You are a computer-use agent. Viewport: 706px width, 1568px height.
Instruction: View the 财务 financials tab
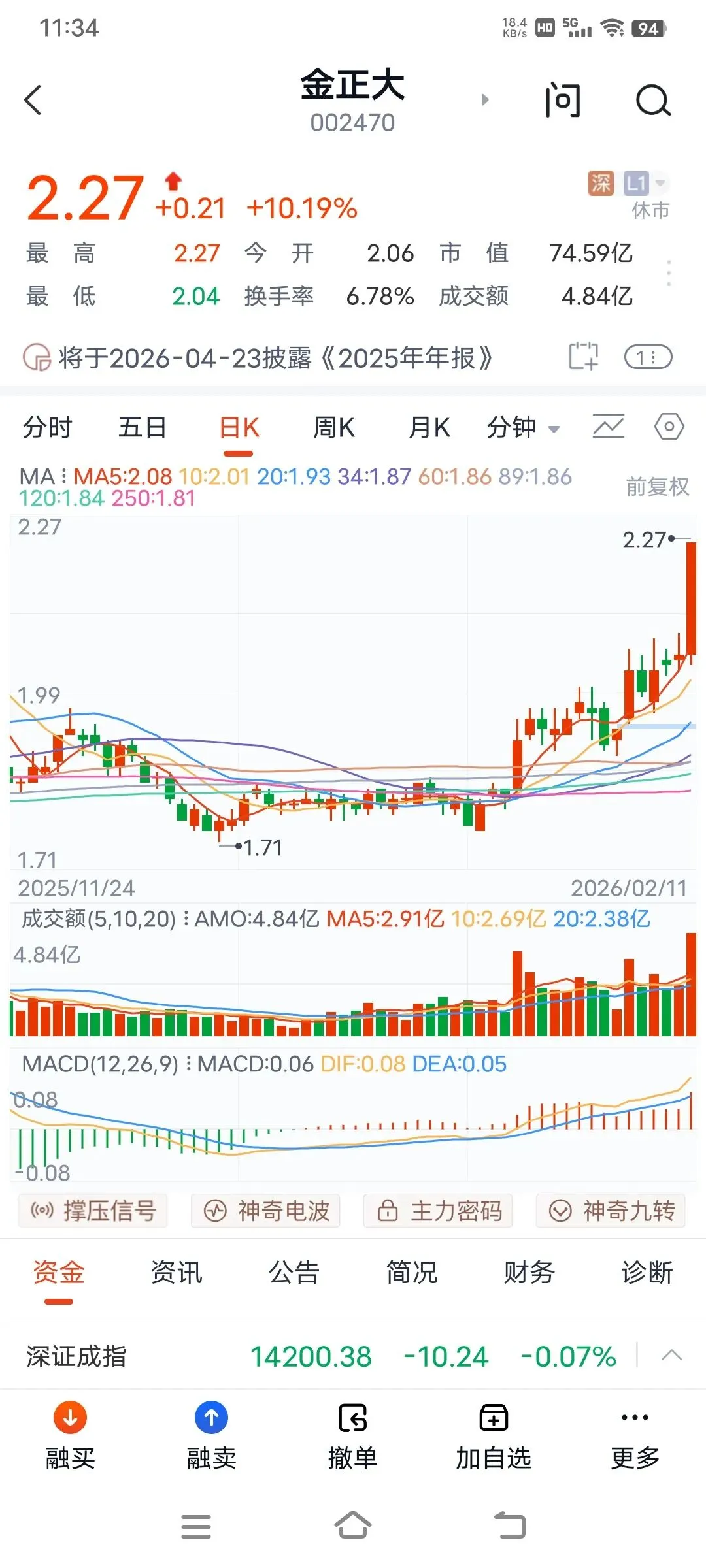(529, 1273)
